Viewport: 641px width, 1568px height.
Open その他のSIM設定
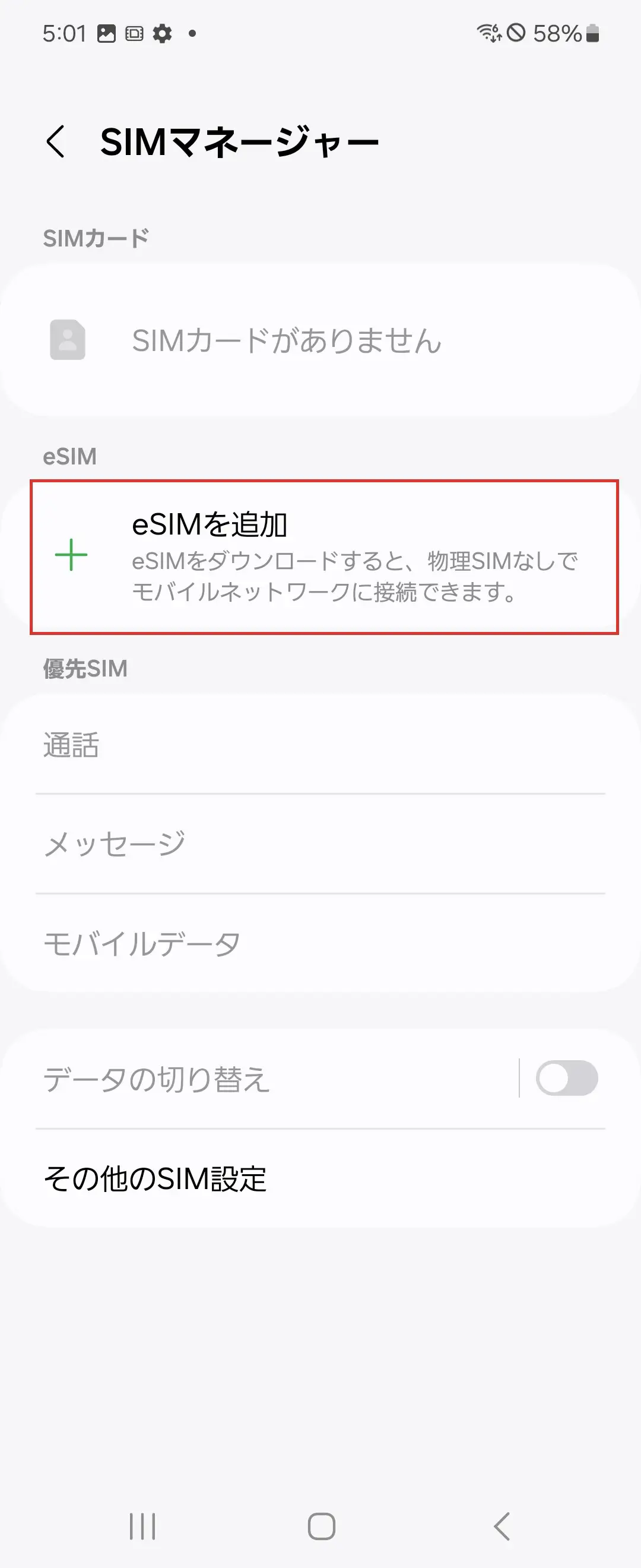coord(320,1180)
